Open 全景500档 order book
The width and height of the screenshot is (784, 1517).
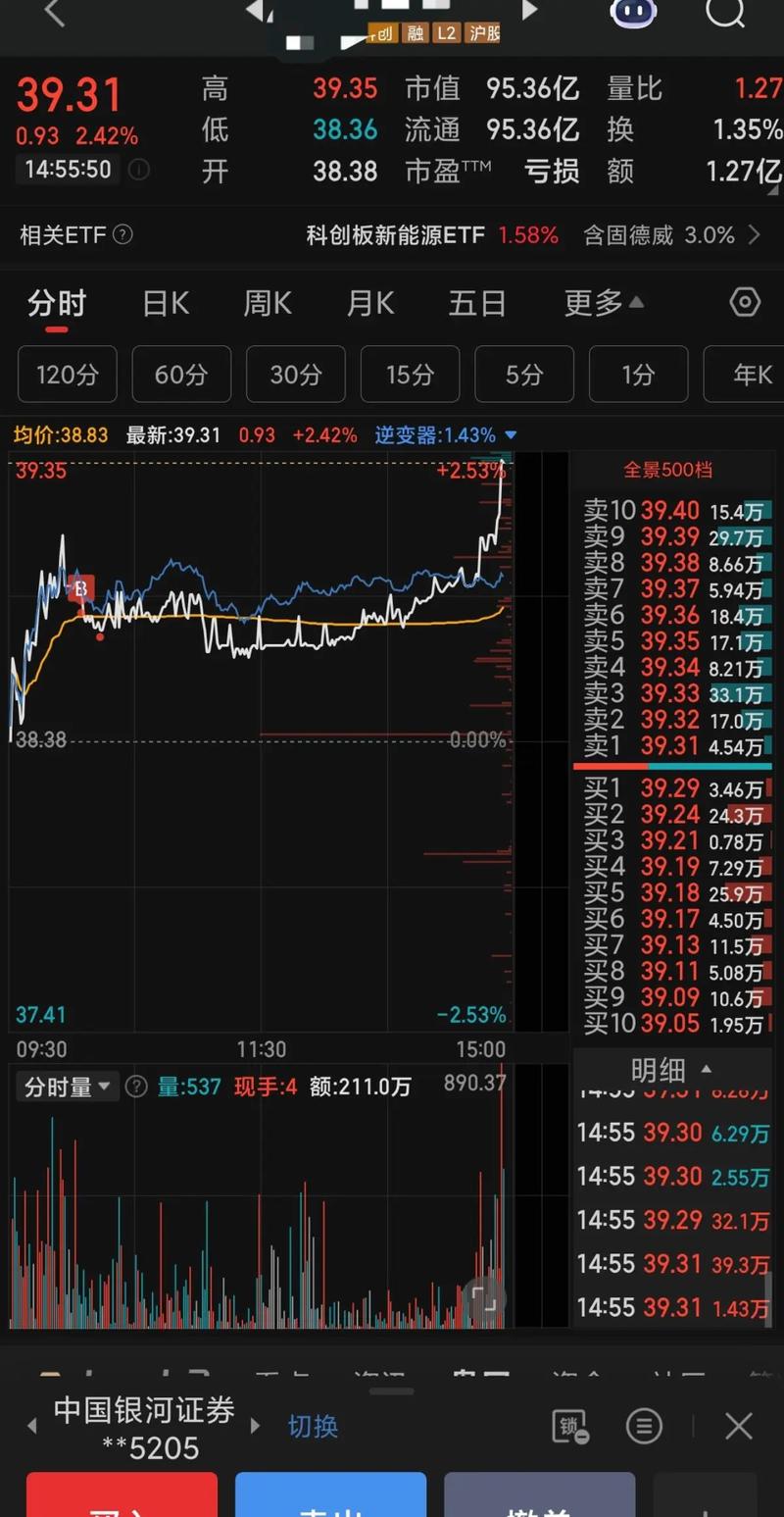(668, 471)
